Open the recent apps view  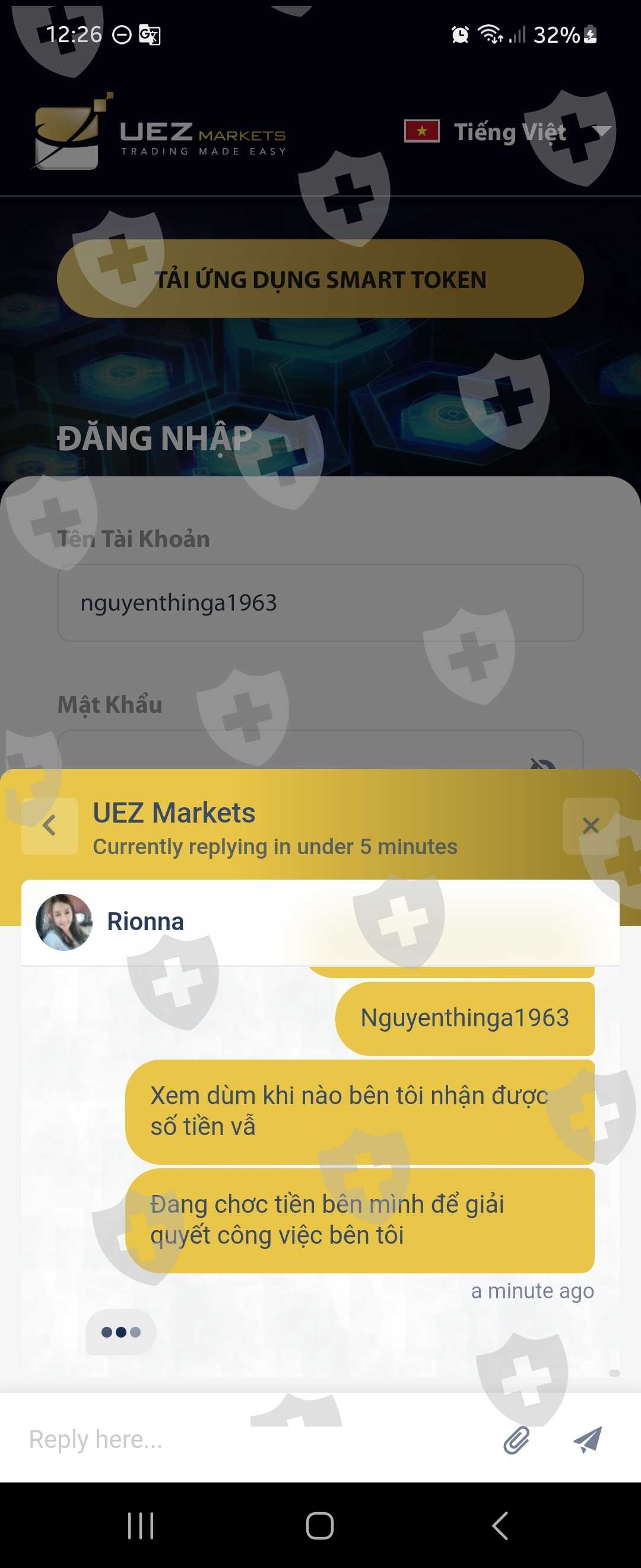point(141,1525)
